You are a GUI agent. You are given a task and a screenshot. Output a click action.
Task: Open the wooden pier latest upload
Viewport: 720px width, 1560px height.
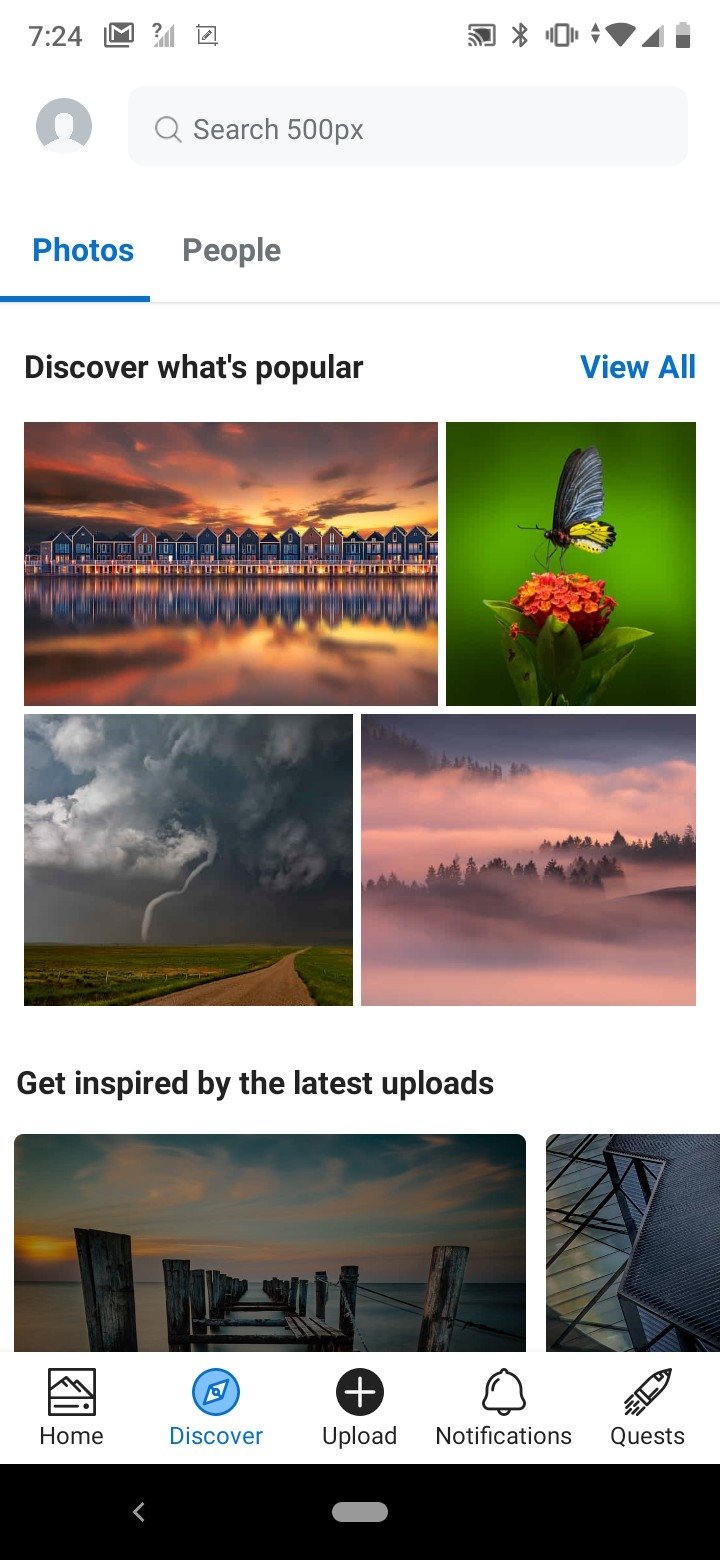coord(270,1243)
